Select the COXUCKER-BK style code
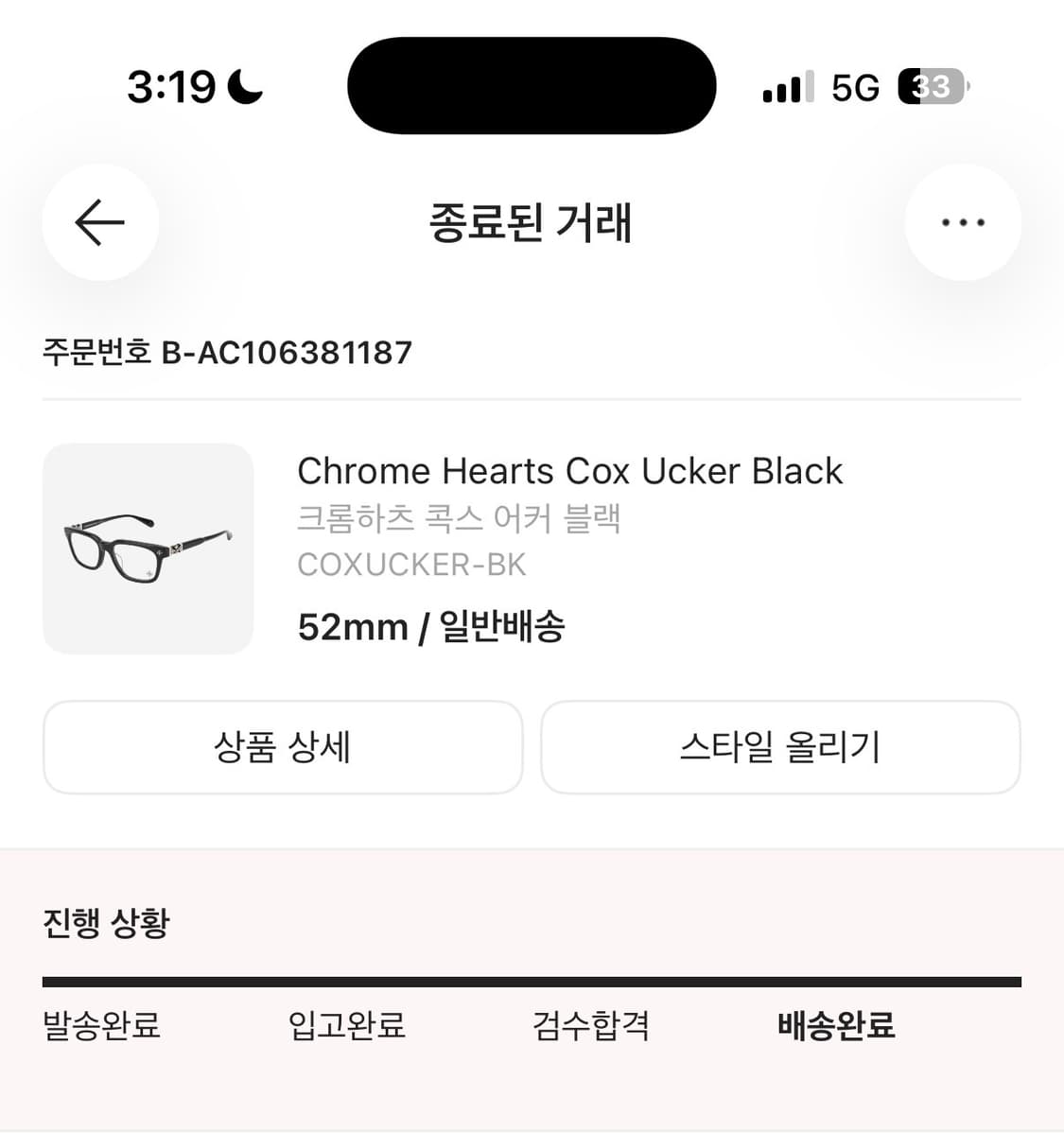Viewport: 1064px width, 1133px height. coord(412,565)
